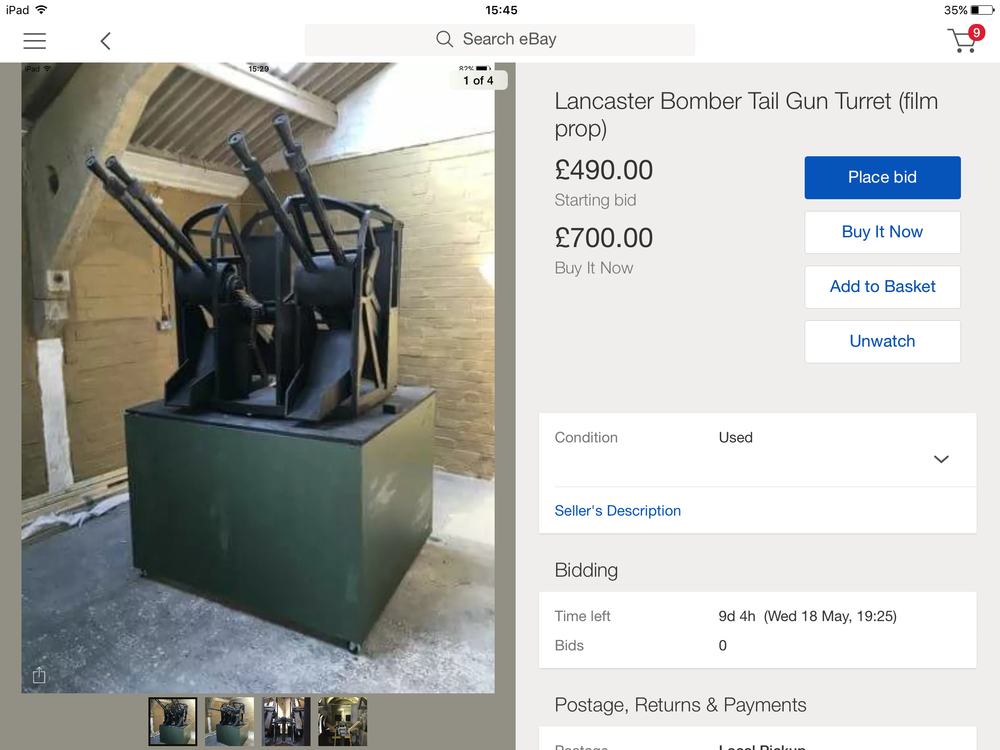Image resolution: width=1000 pixels, height=750 pixels.
Task: Go back to the previous page
Action: click(x=105, y=41)
